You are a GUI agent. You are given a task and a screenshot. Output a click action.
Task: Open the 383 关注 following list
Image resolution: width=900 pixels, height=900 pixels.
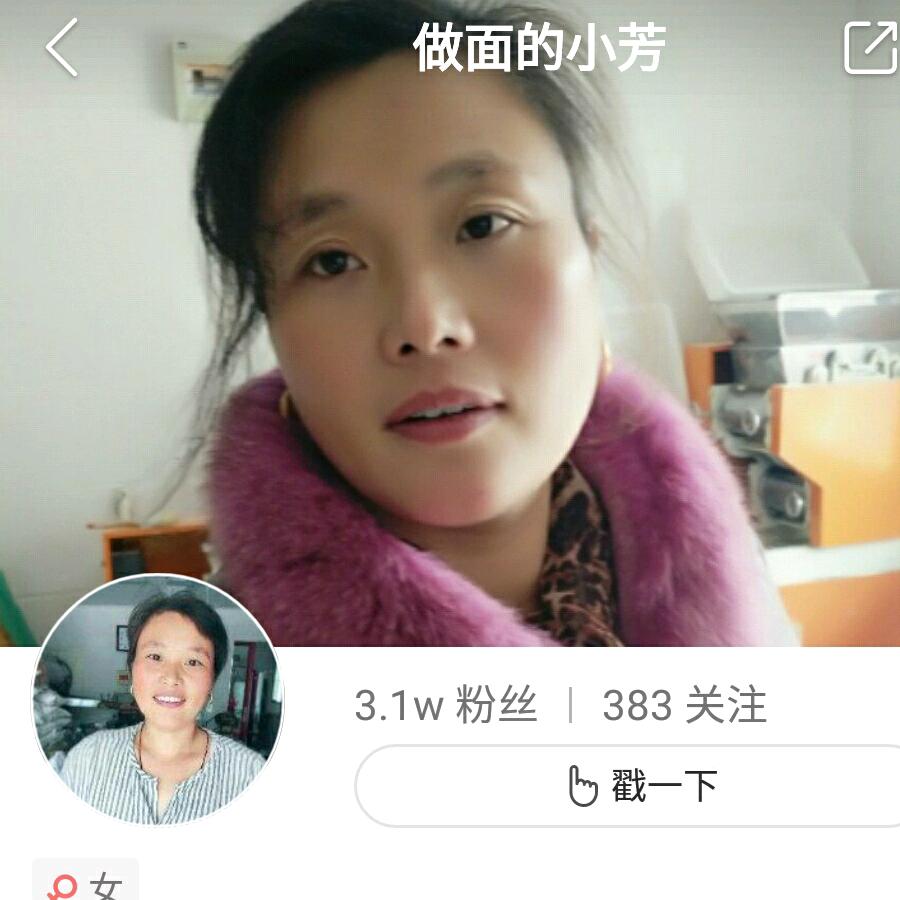[684, 706]
